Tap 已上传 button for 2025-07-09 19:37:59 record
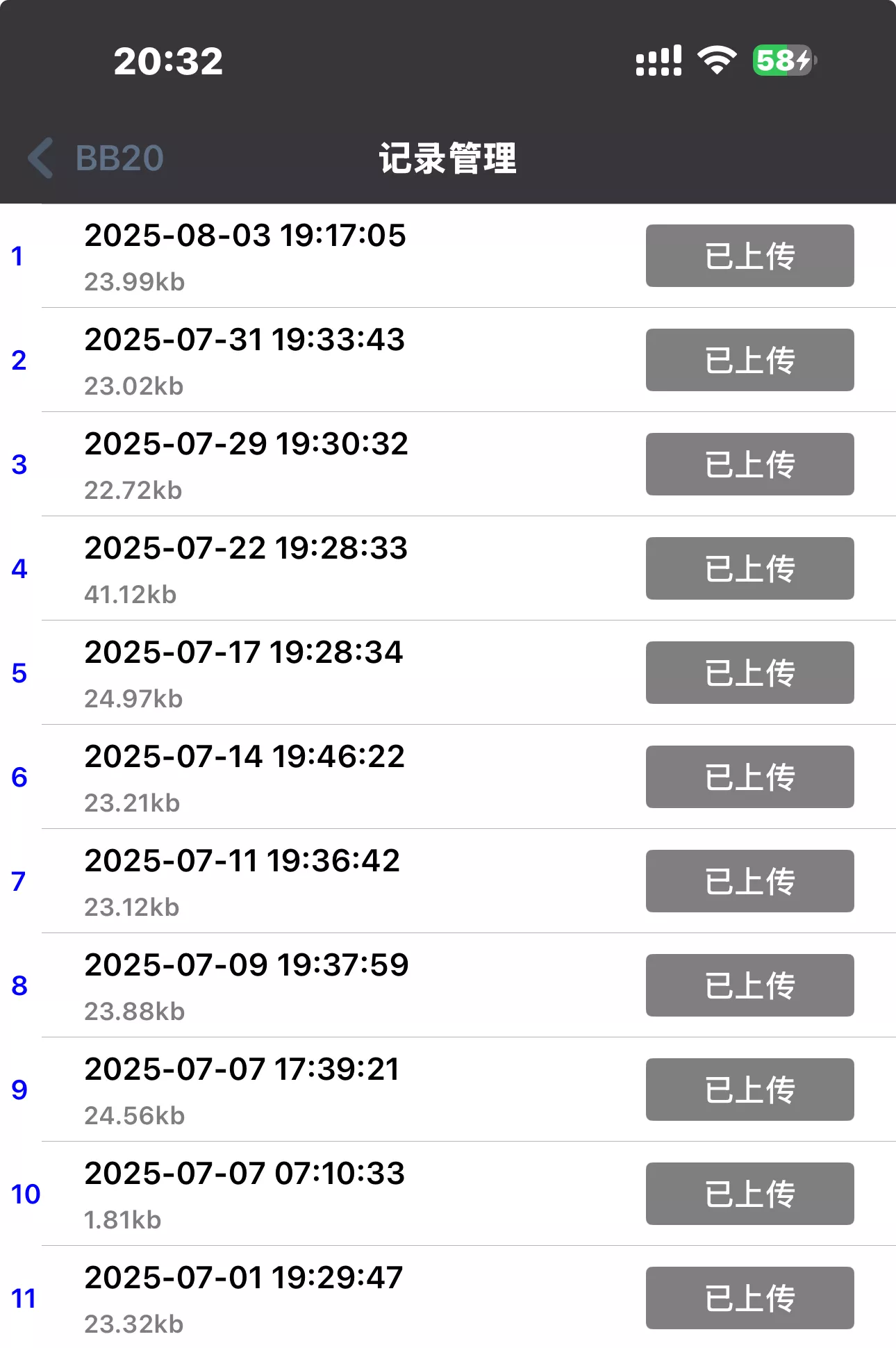The width and height of the screenshot is (896, 1348). click(x=749, y=985)
